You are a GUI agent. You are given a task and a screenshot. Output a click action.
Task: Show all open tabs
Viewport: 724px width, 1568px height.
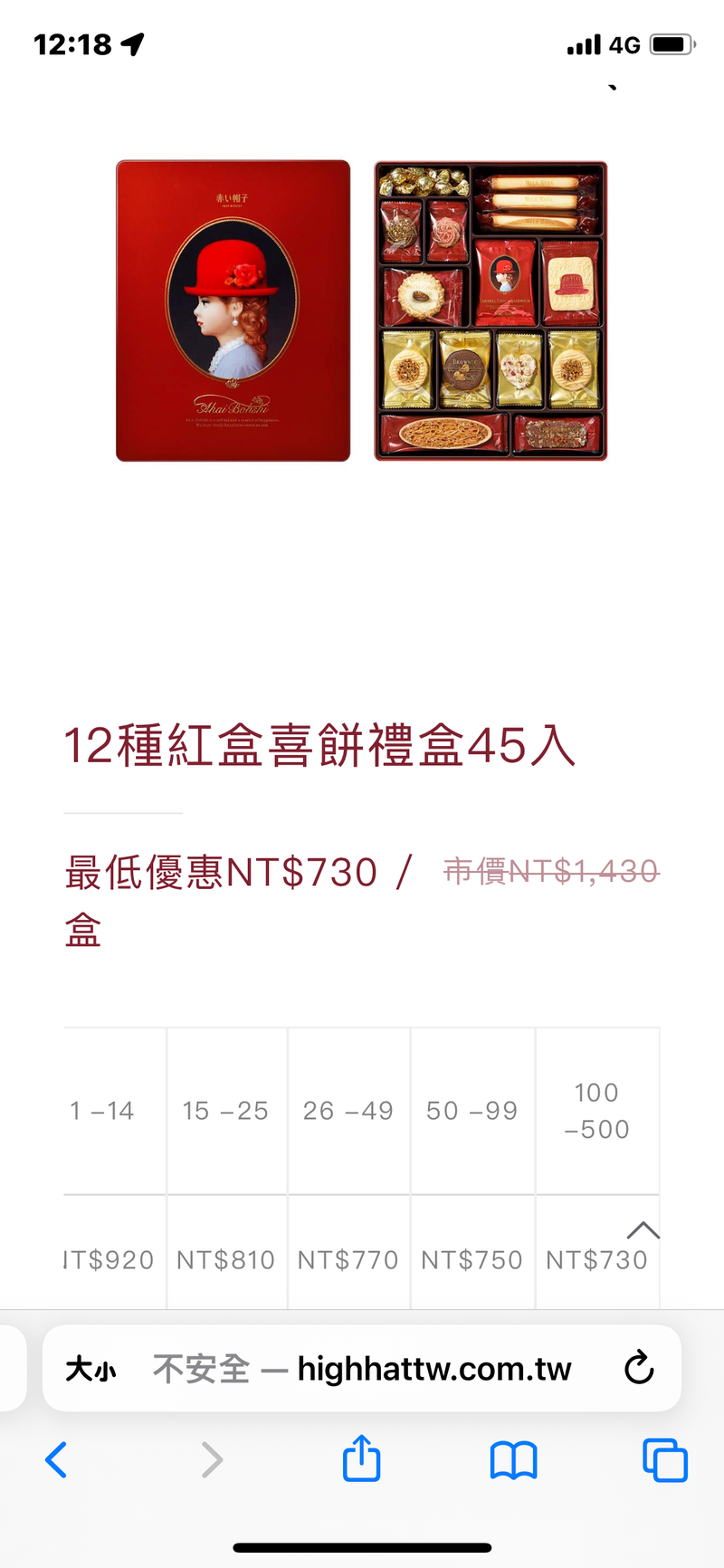coord(664,1460)
